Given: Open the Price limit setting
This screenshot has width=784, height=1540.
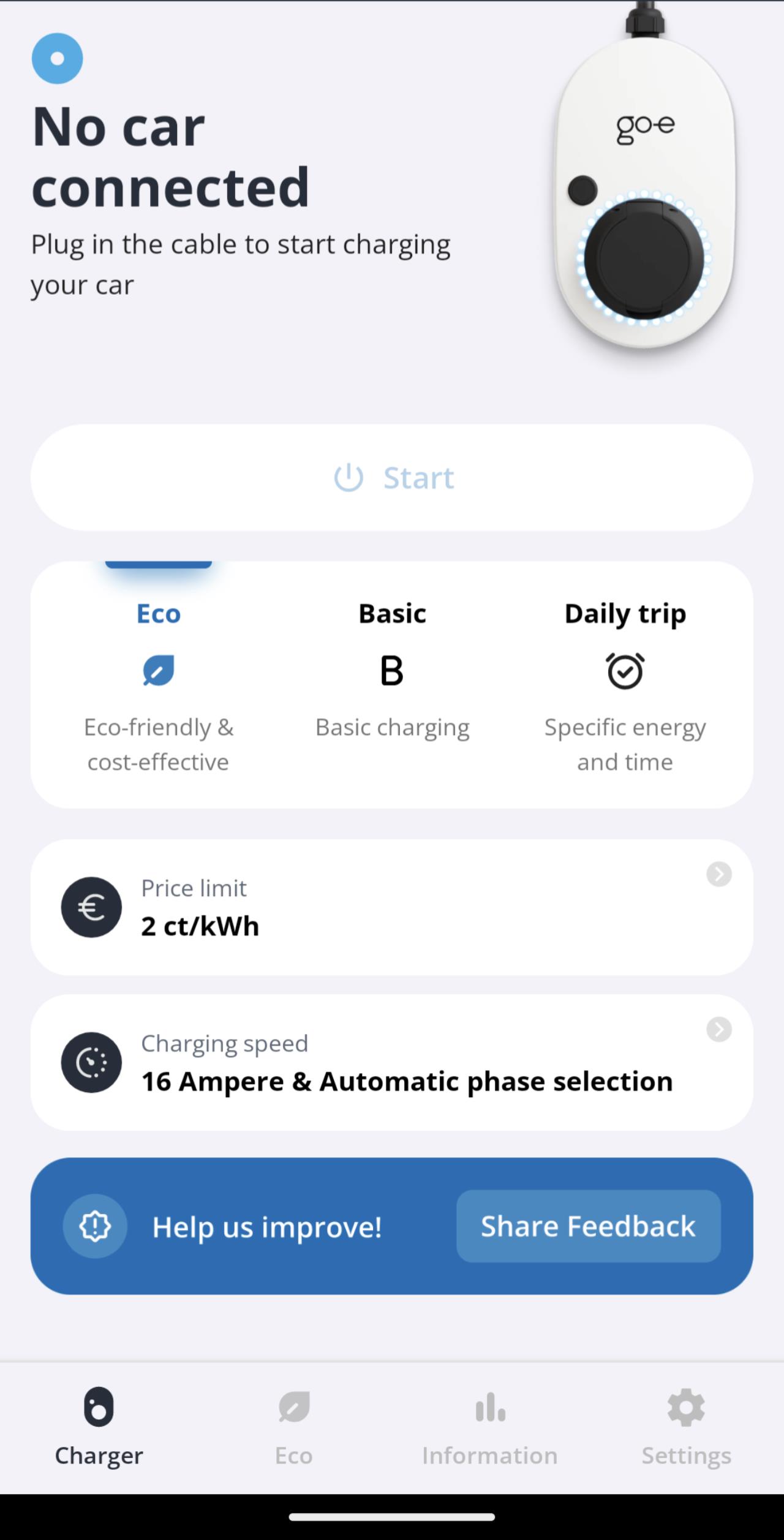Looking at the screenshot, I should coord(392,907).
